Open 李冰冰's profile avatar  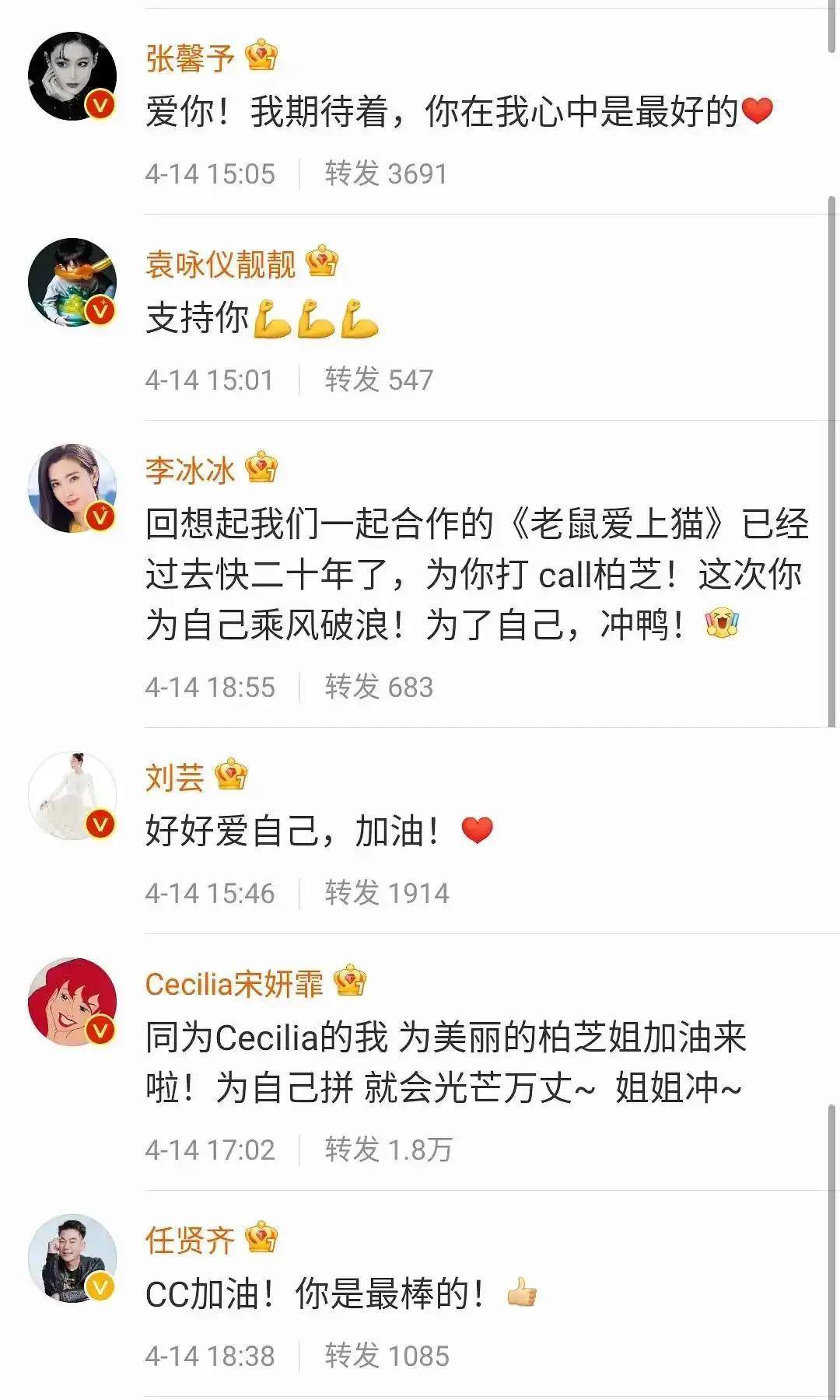(72, 488)
